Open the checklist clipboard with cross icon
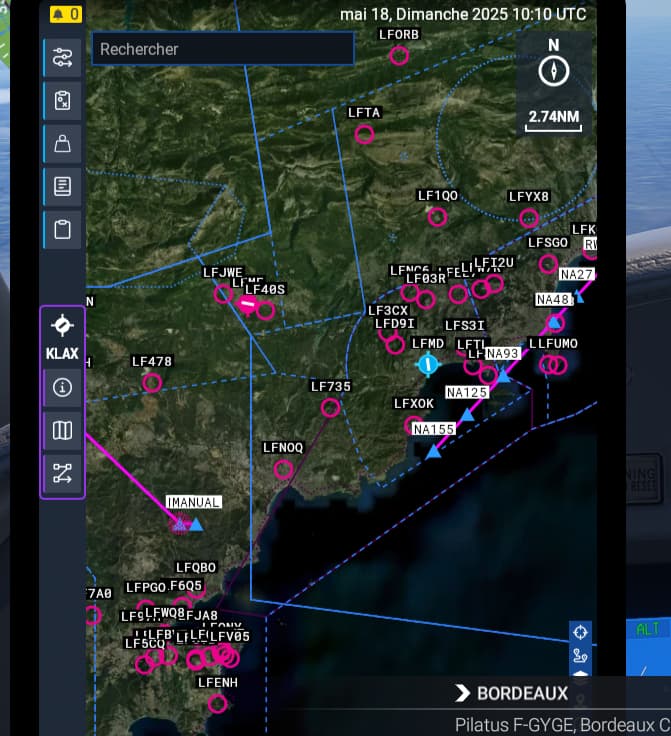This screenshot has width=671, height=736. pos(62,100)
